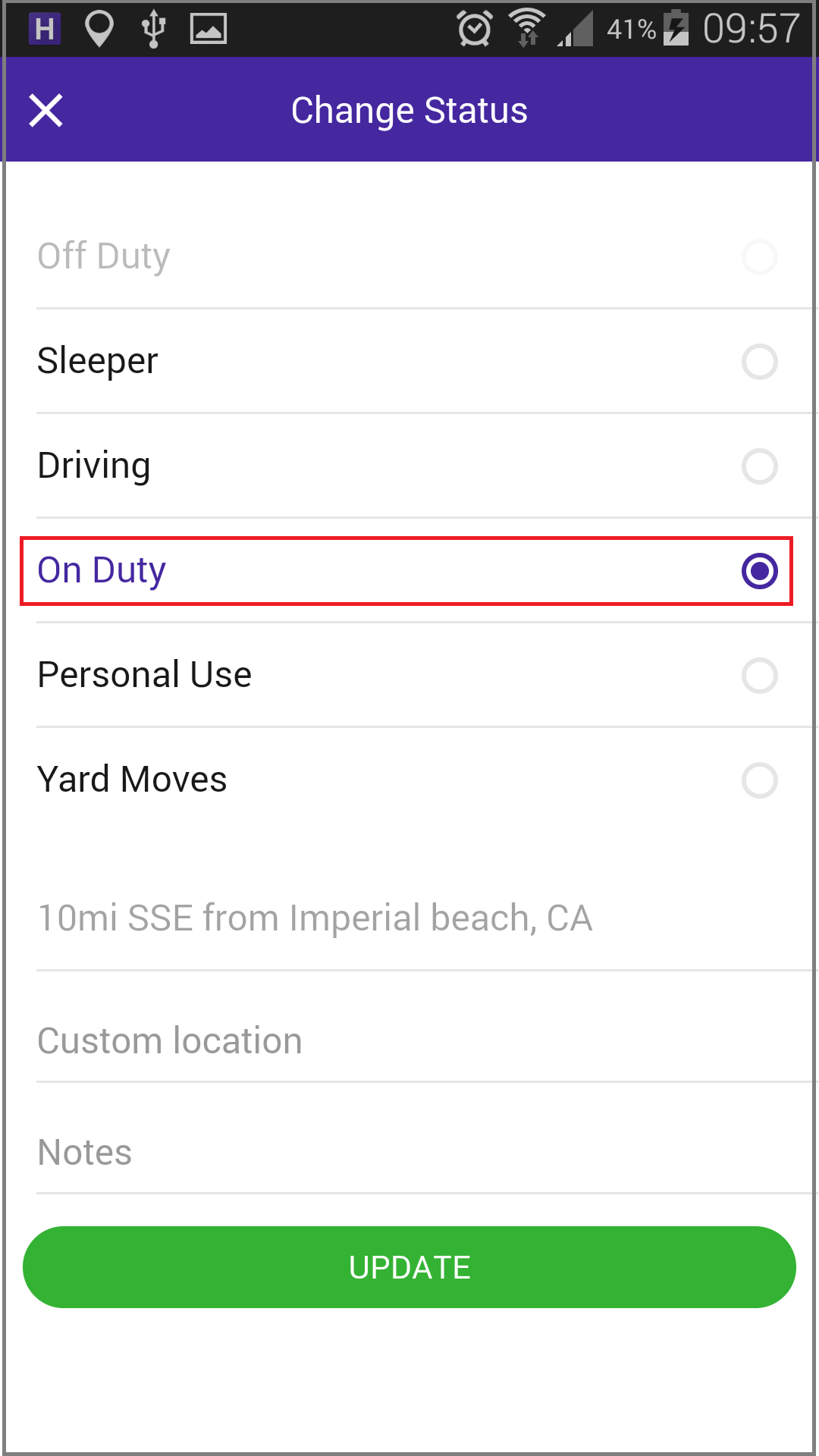Select the On Duty radio button
This screenshot has height=1456, width=819.
760,571
